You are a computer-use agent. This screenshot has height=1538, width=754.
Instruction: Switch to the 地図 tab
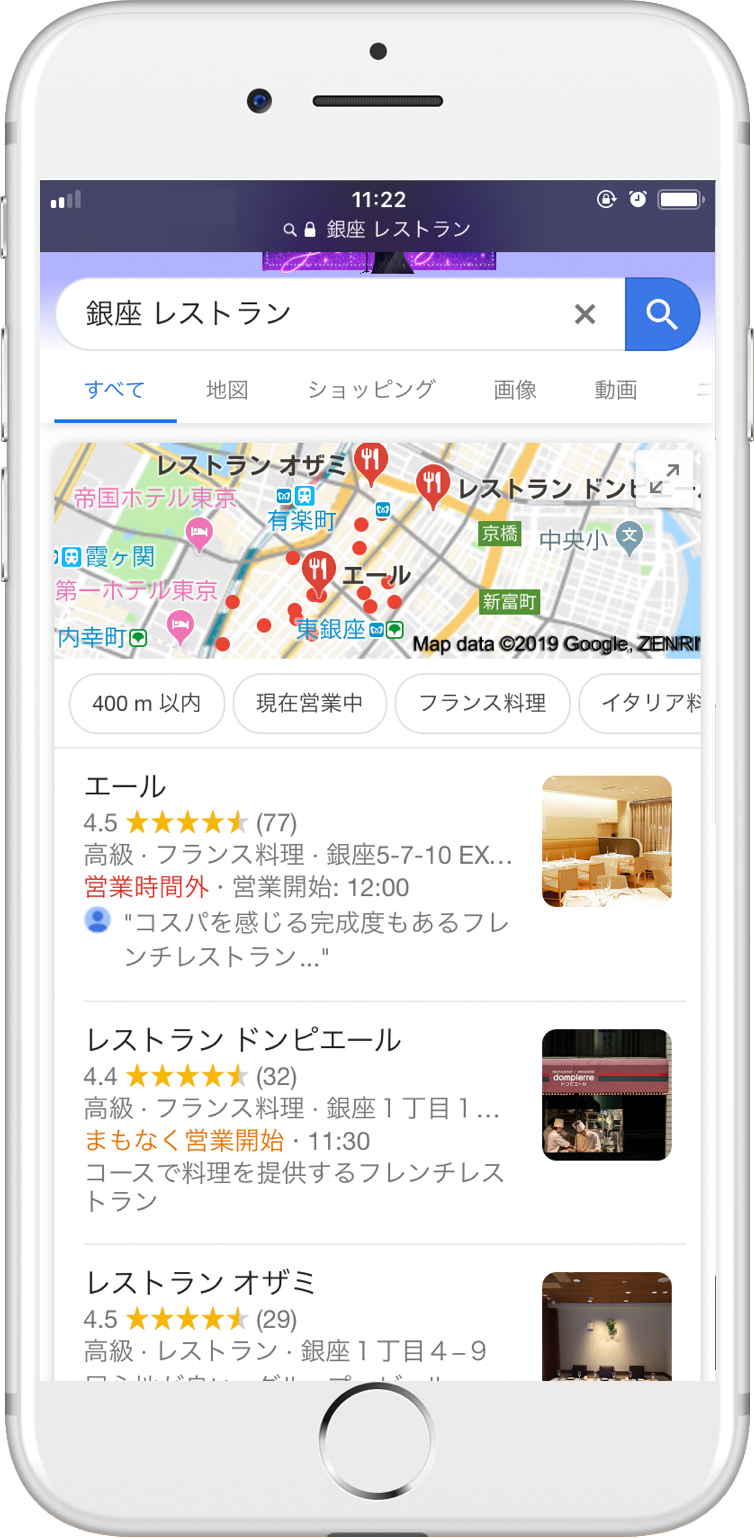coord(227,390)
